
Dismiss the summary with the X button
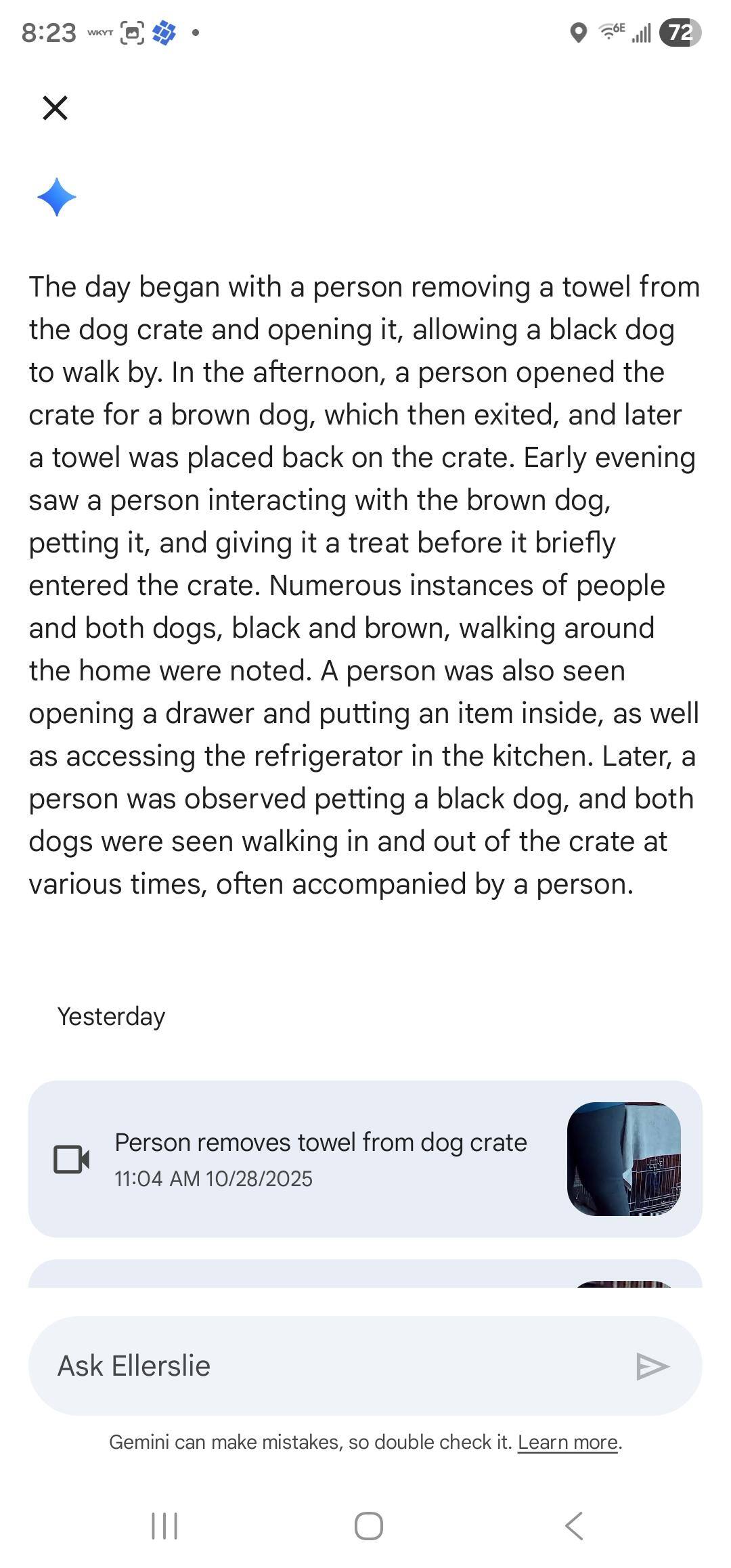[56, 108]
